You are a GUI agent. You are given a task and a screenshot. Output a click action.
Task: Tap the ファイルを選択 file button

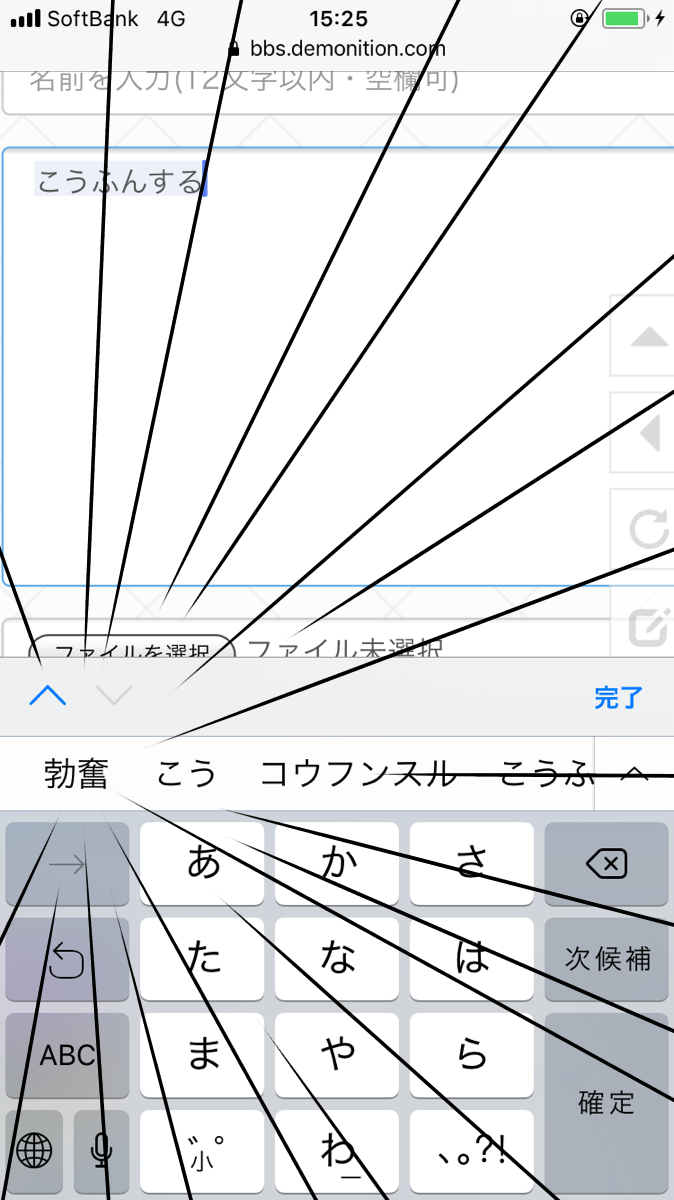pyautogui.click(x=132, y=650)
